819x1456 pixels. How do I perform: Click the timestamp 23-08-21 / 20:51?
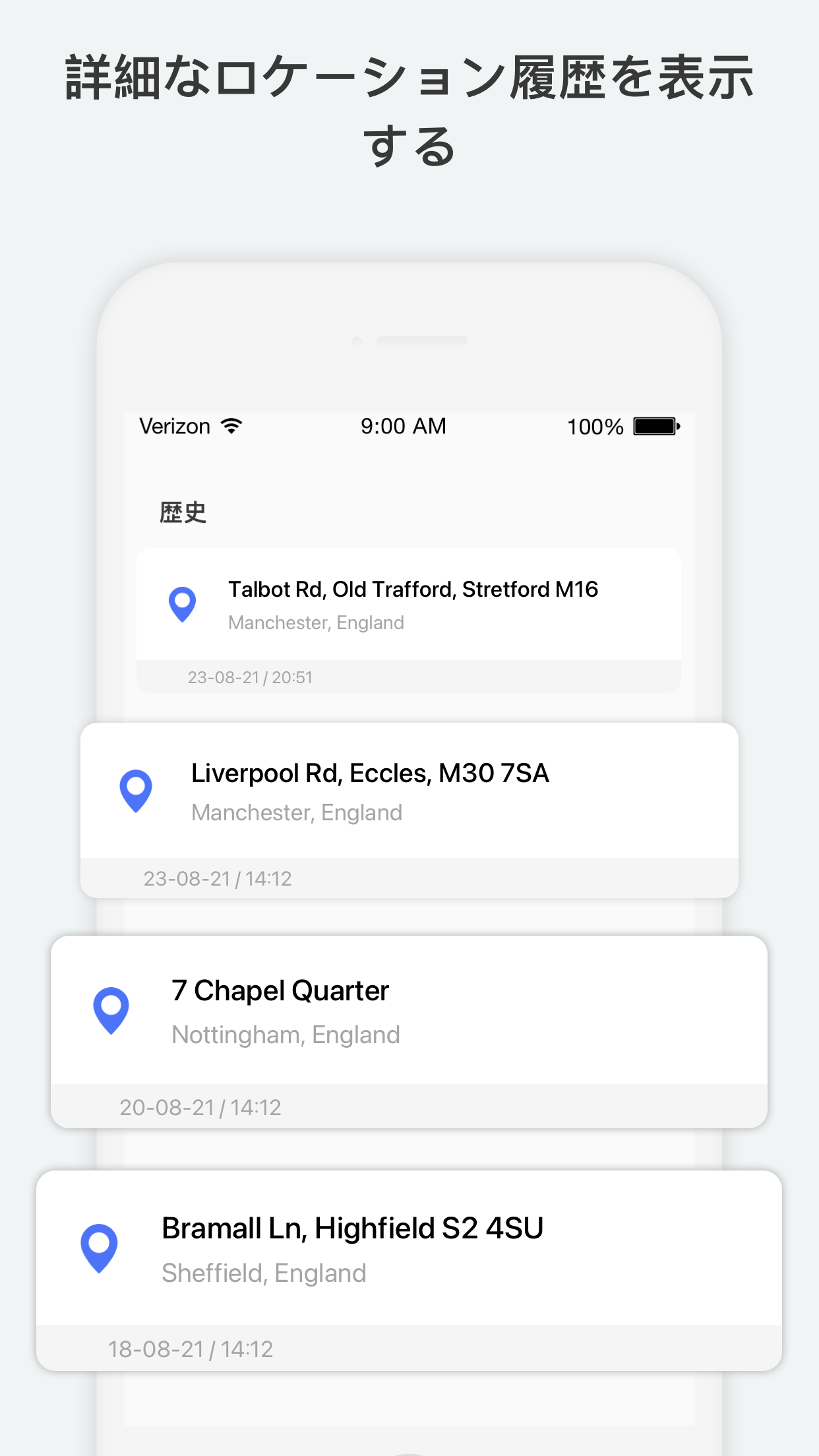coord(249,677)
